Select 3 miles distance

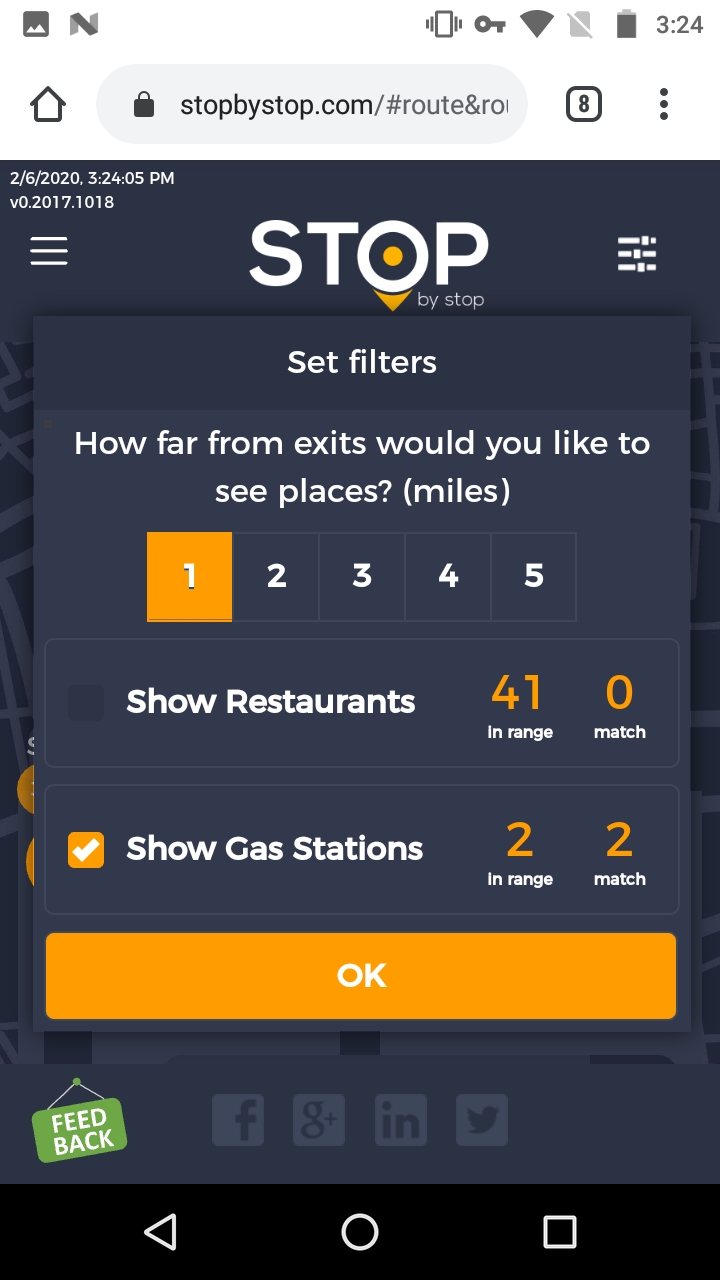(x=362, y=576)
